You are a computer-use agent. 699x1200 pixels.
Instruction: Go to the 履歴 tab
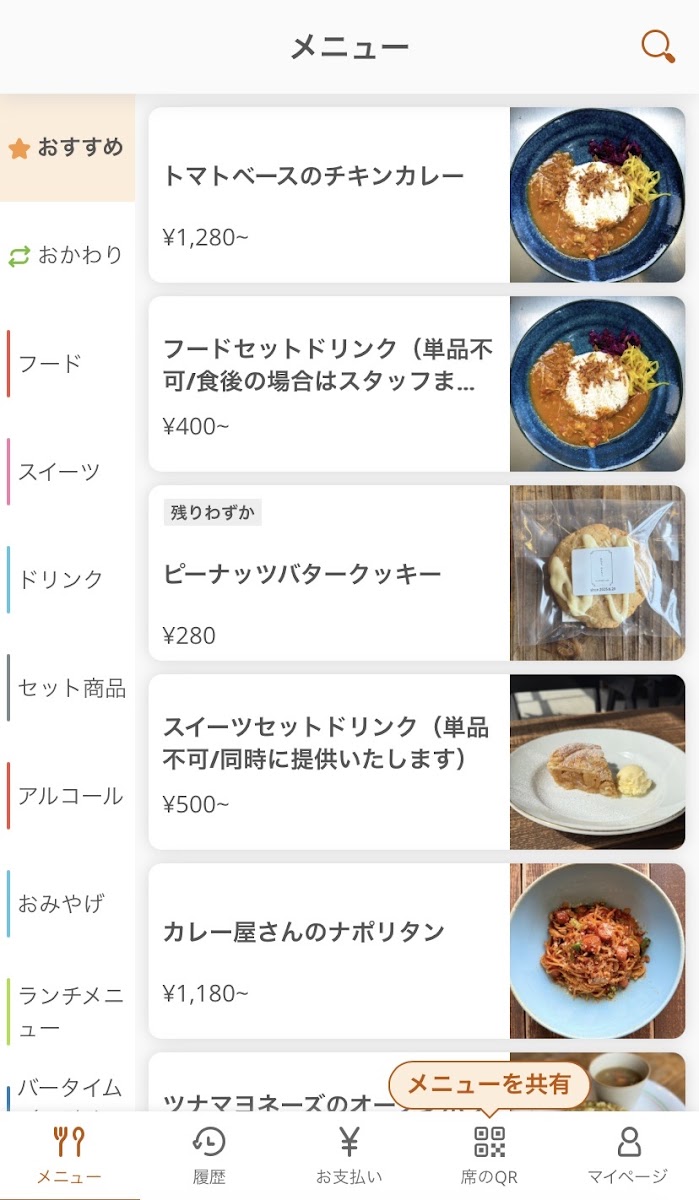tap(209, 1155)
